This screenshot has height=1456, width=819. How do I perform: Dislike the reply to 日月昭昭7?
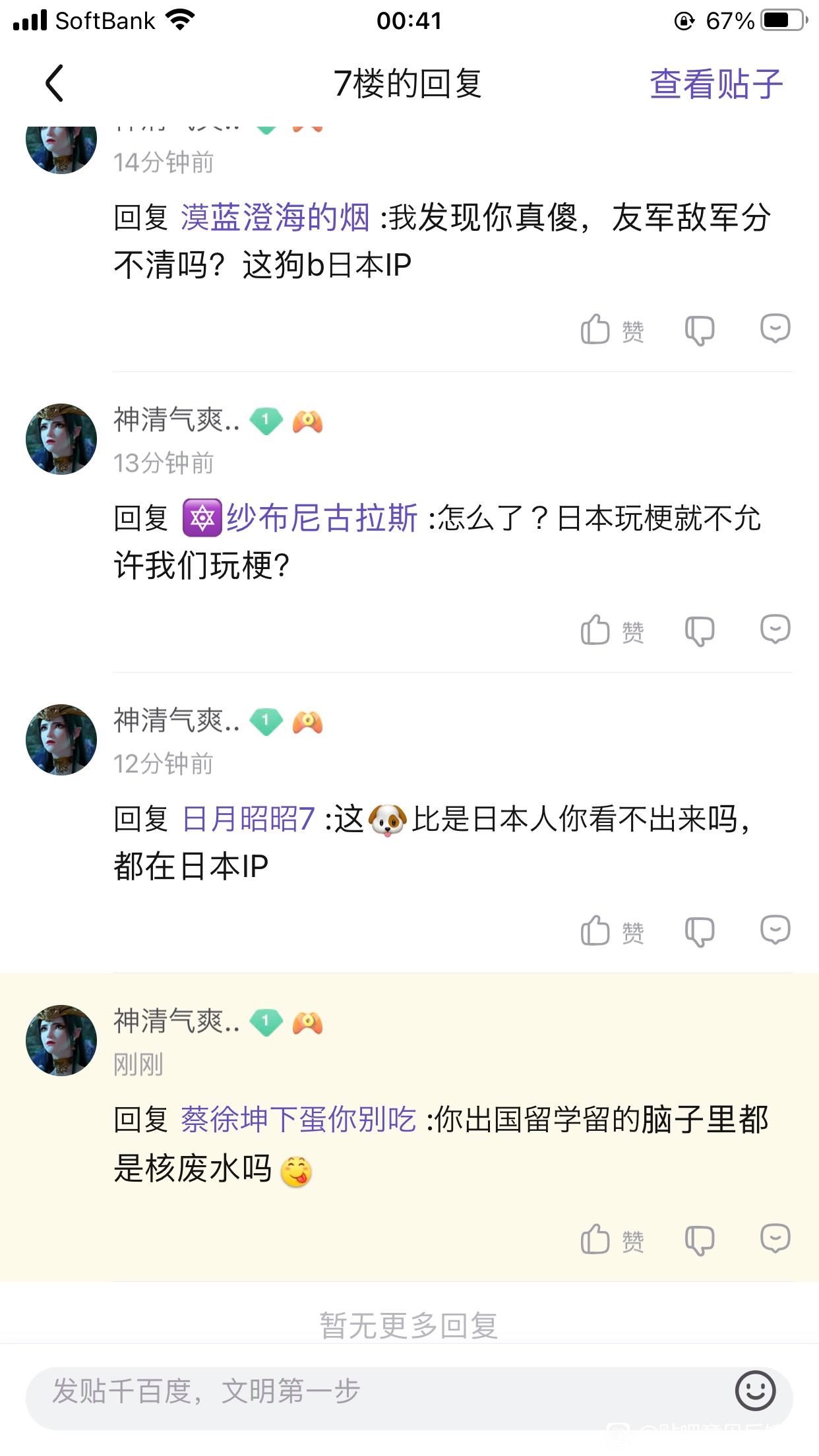coord(700,930)
